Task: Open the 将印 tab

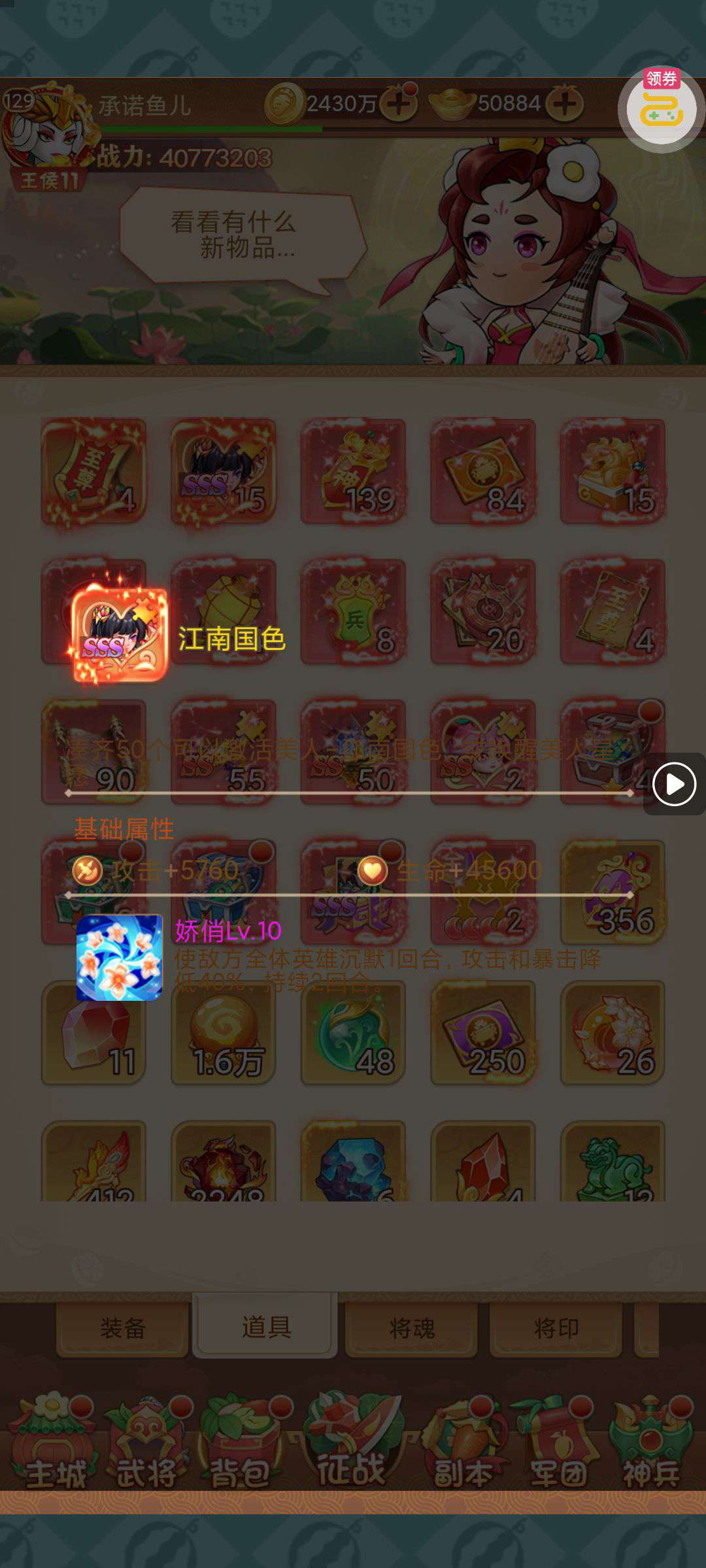Action: [556, 1328]
